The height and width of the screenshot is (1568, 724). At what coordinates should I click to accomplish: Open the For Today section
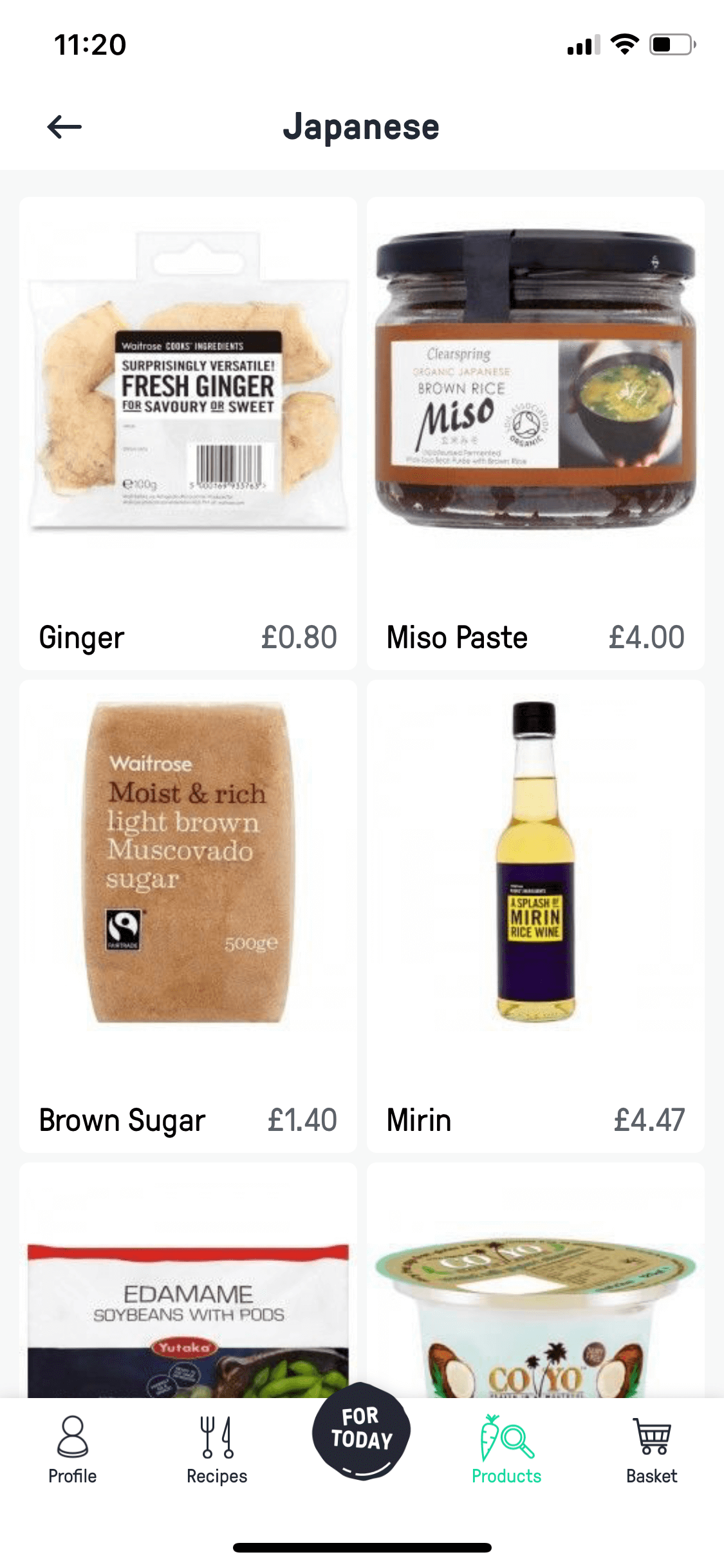[362, 1432]
